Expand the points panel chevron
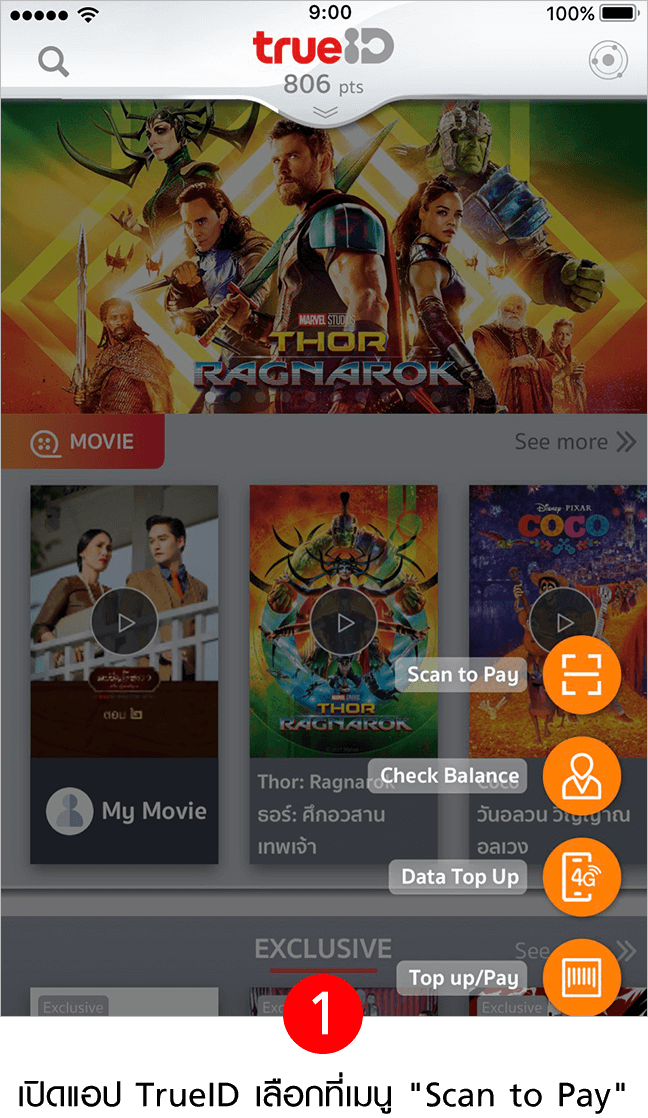Image resolution: width=648 pixels, height=1118 pixels. point(325,112)
